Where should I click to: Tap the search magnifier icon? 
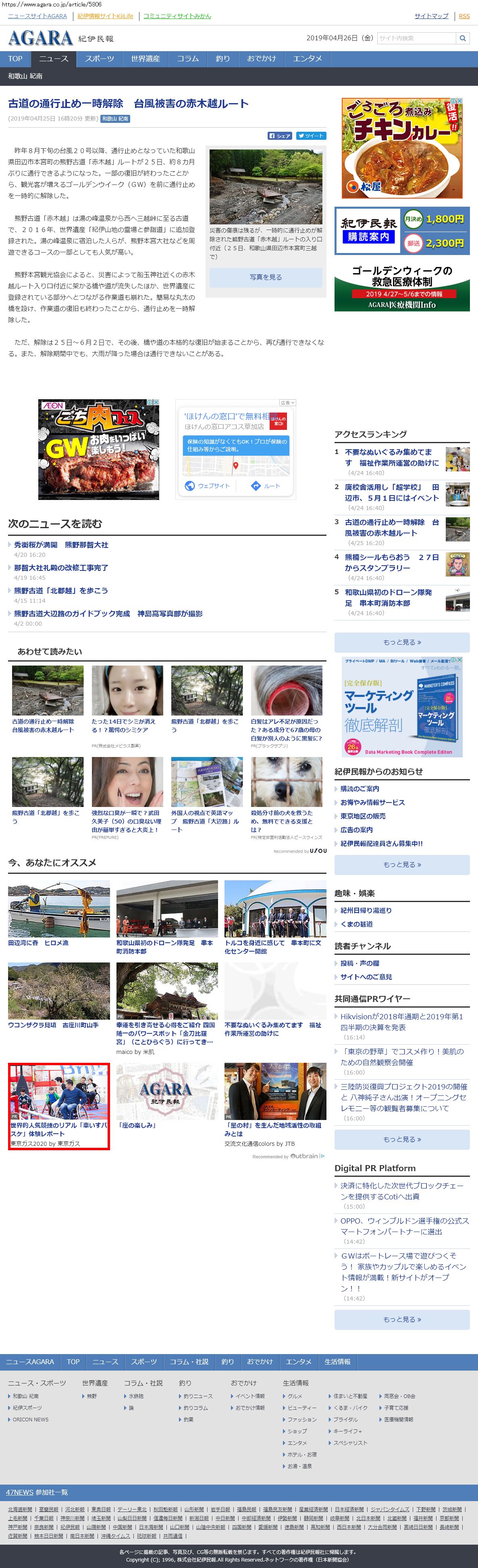[463, 38]
